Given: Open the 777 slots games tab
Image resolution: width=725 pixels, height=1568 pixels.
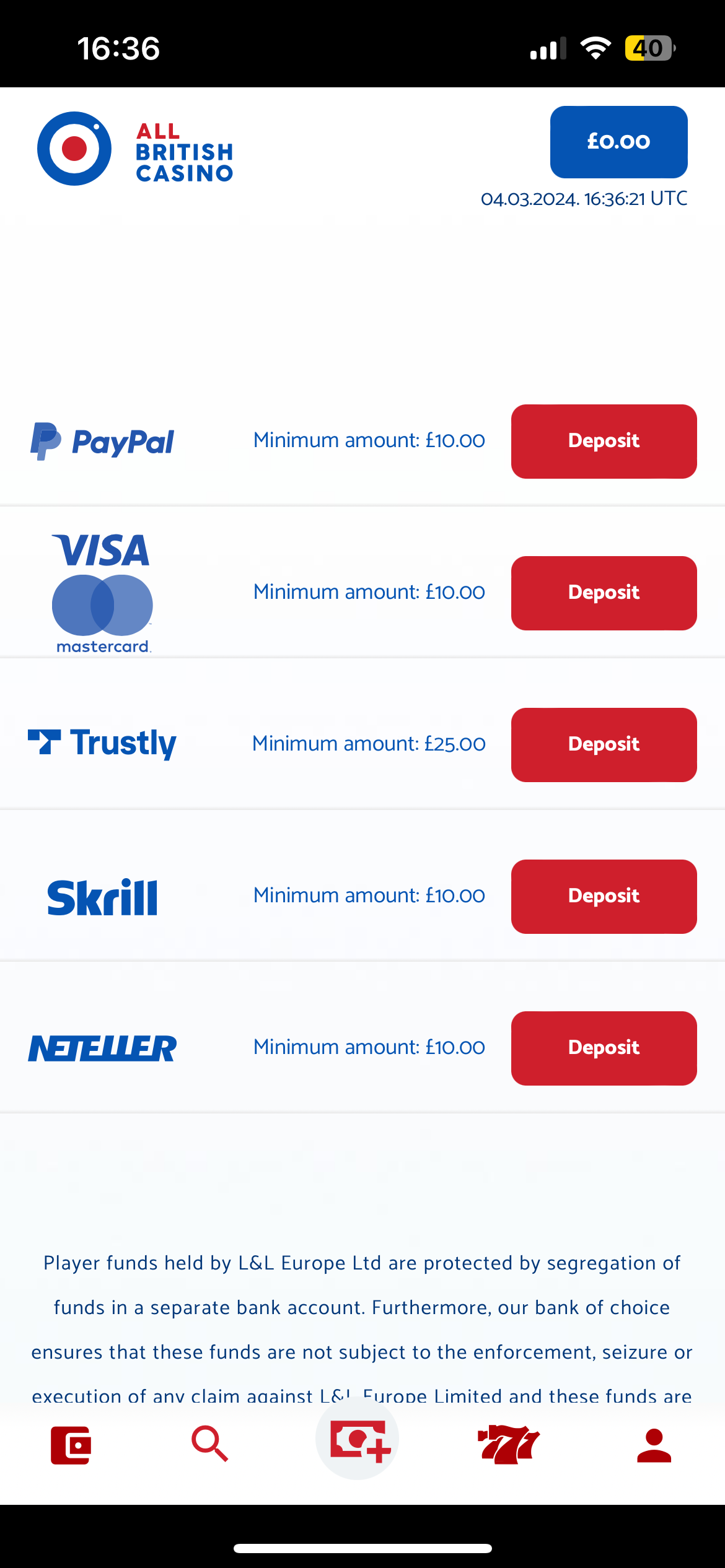Looking at the screenshot, I should click(509, 1444).
